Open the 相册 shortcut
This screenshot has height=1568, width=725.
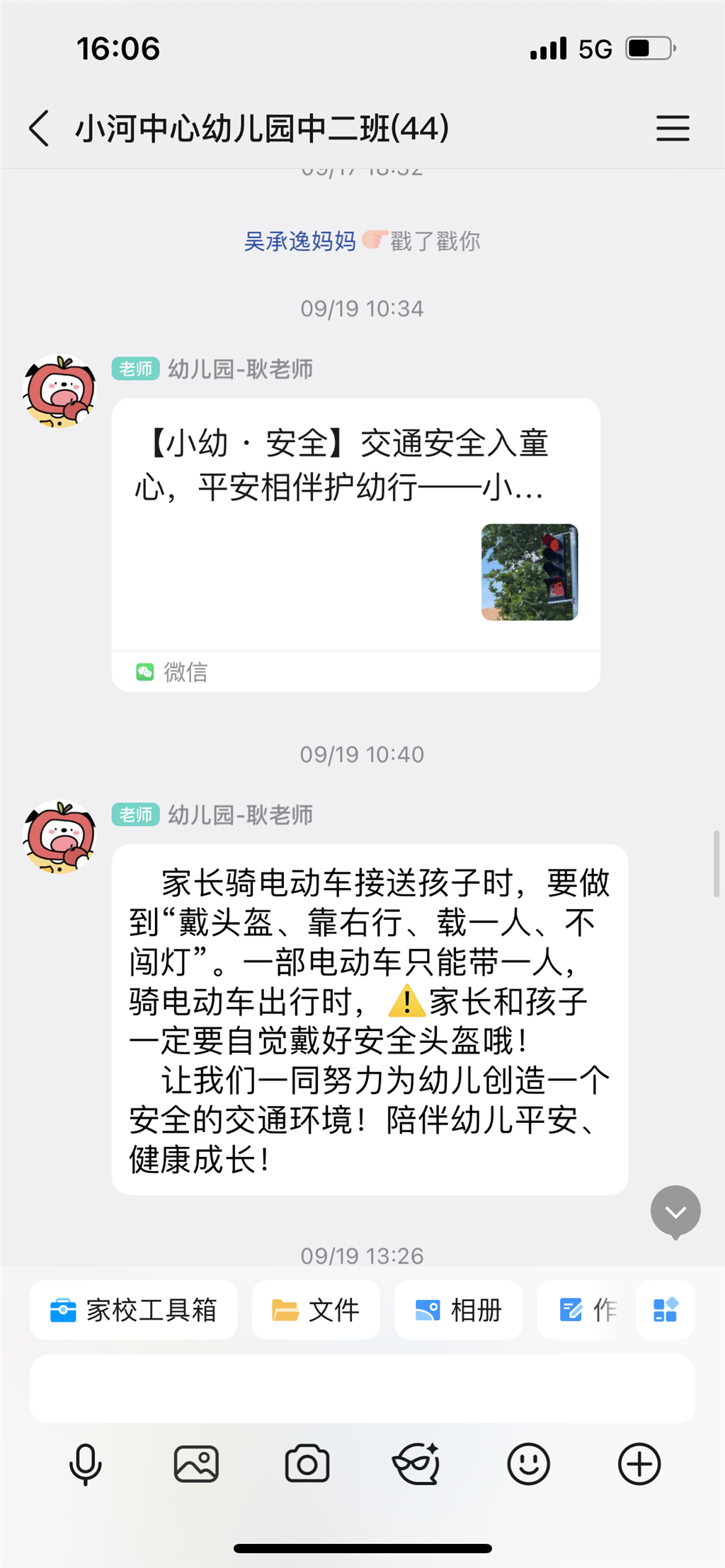pos(458,1310)
